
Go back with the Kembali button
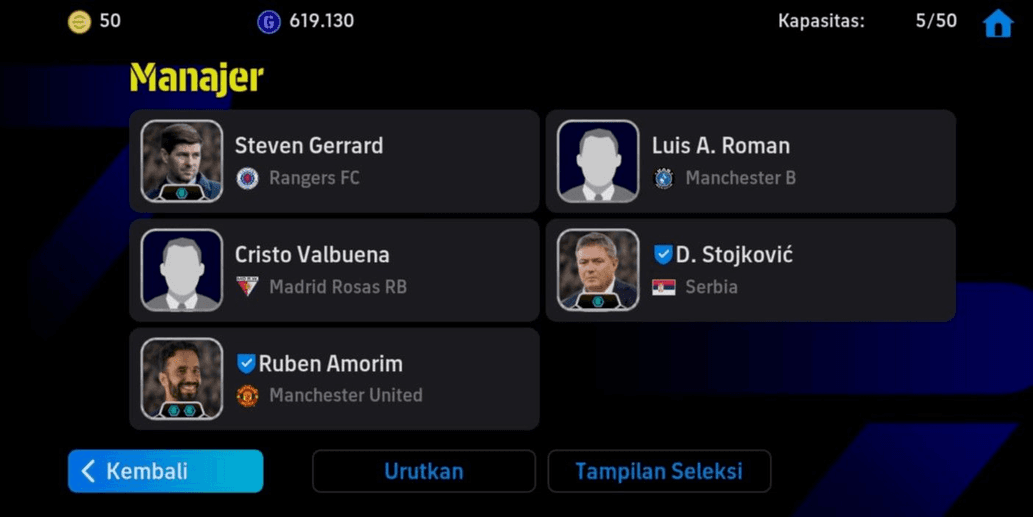165,471
